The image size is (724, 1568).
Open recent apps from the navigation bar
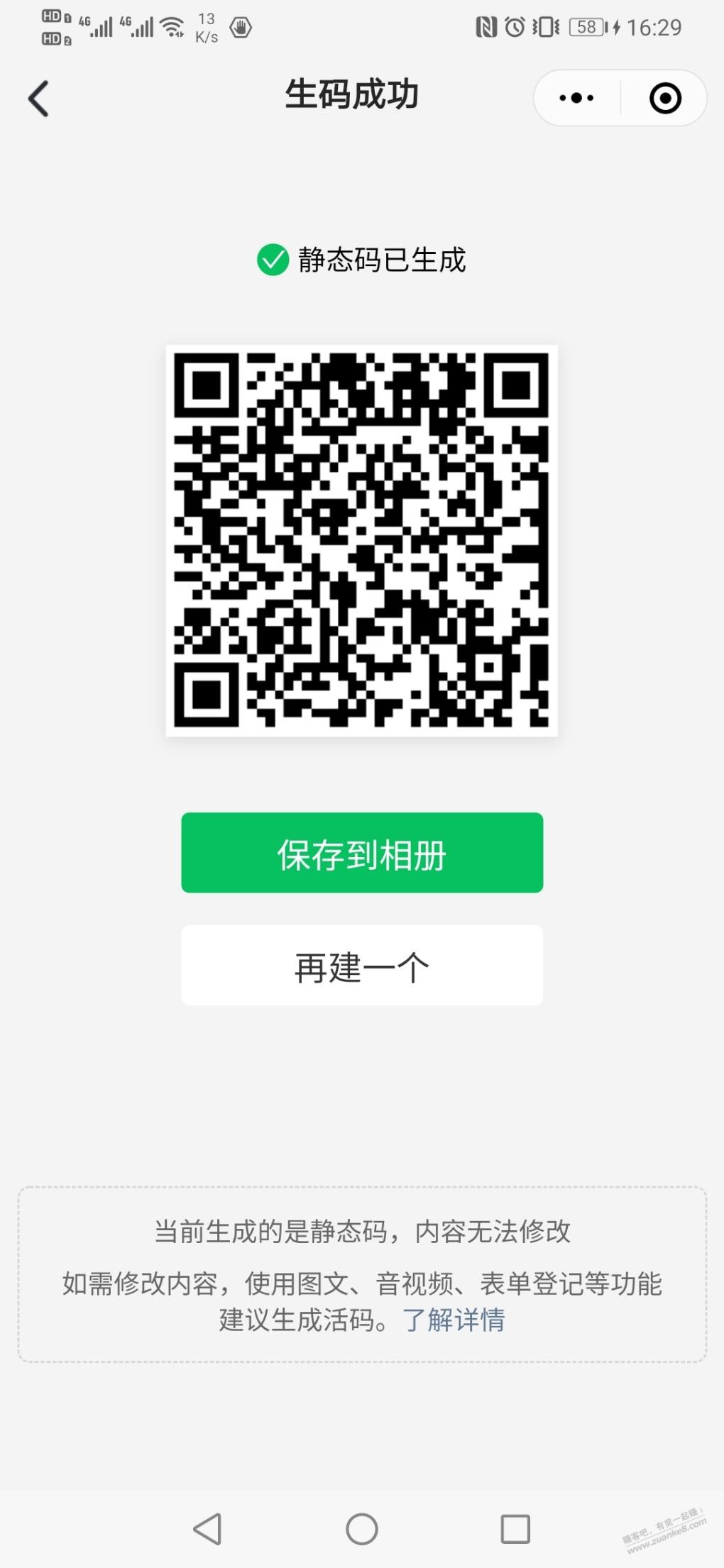pos(515,1529)
